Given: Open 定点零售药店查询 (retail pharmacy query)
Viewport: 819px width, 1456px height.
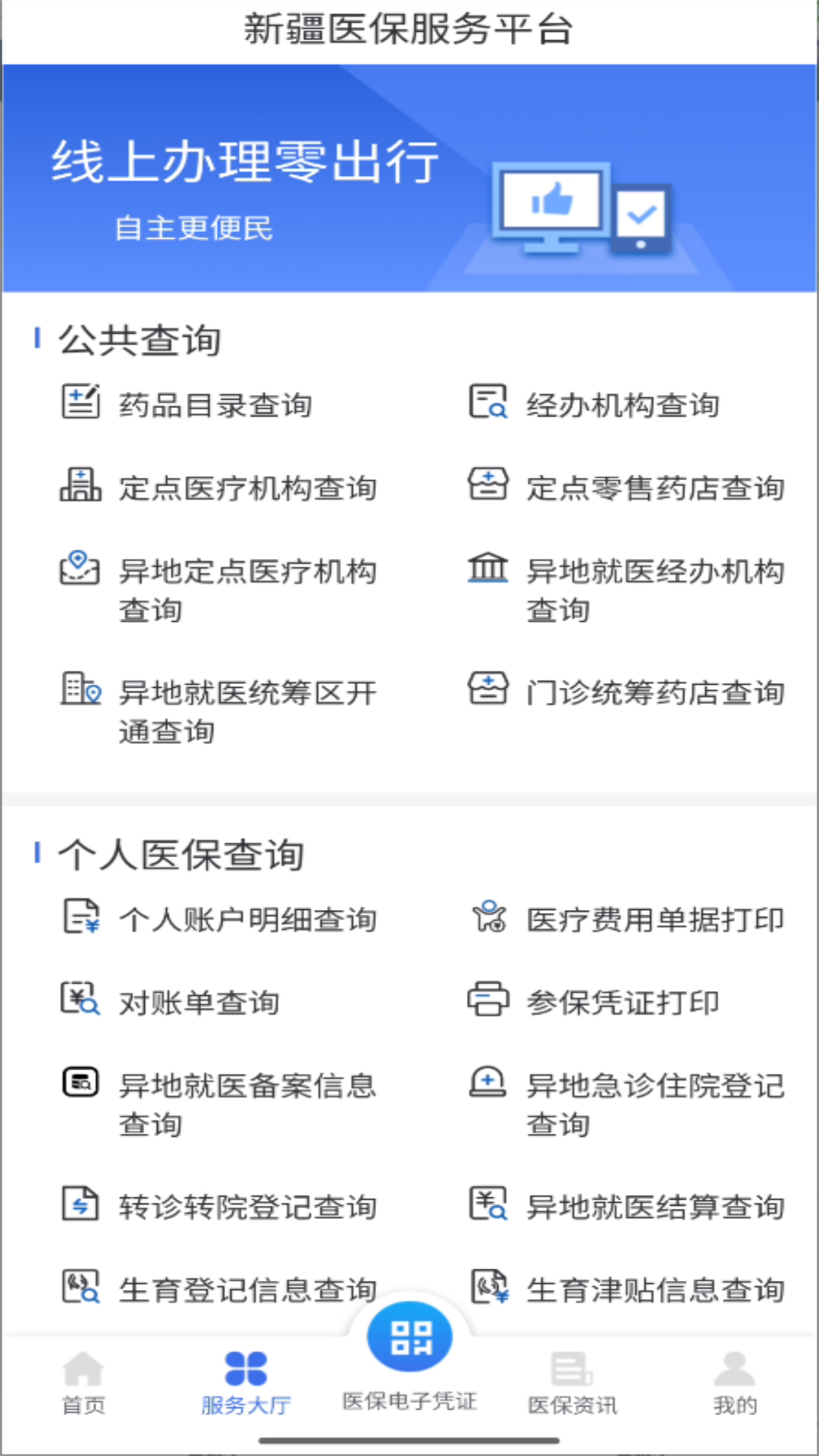Looking at the screenshot, I should [x=655, y=489].
